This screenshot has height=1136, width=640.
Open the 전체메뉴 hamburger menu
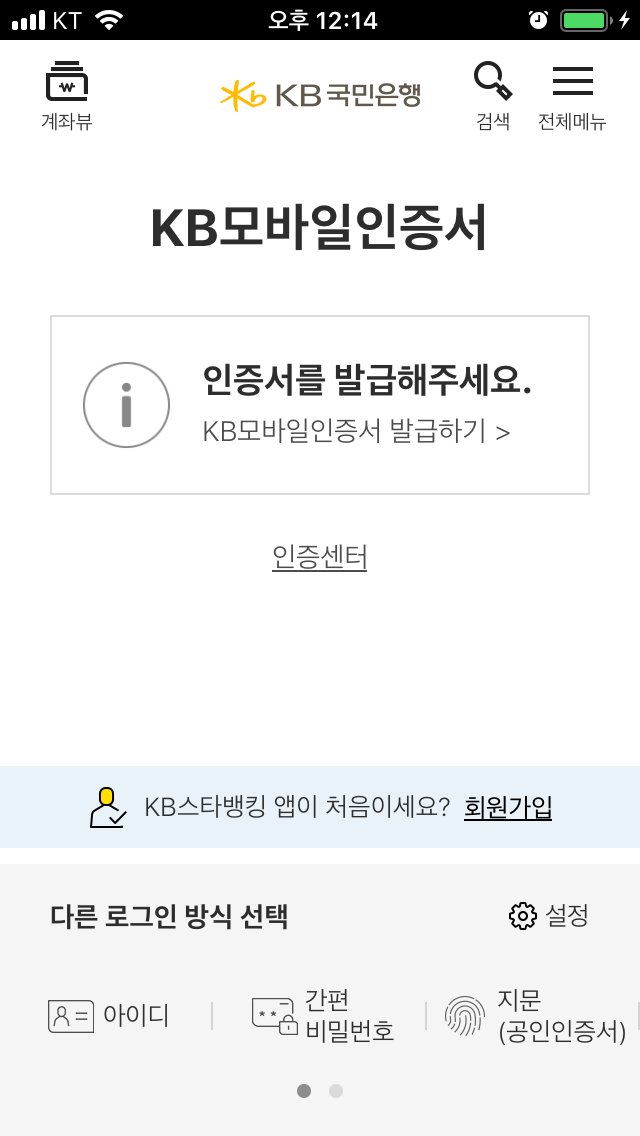click(x=572, y=96)
